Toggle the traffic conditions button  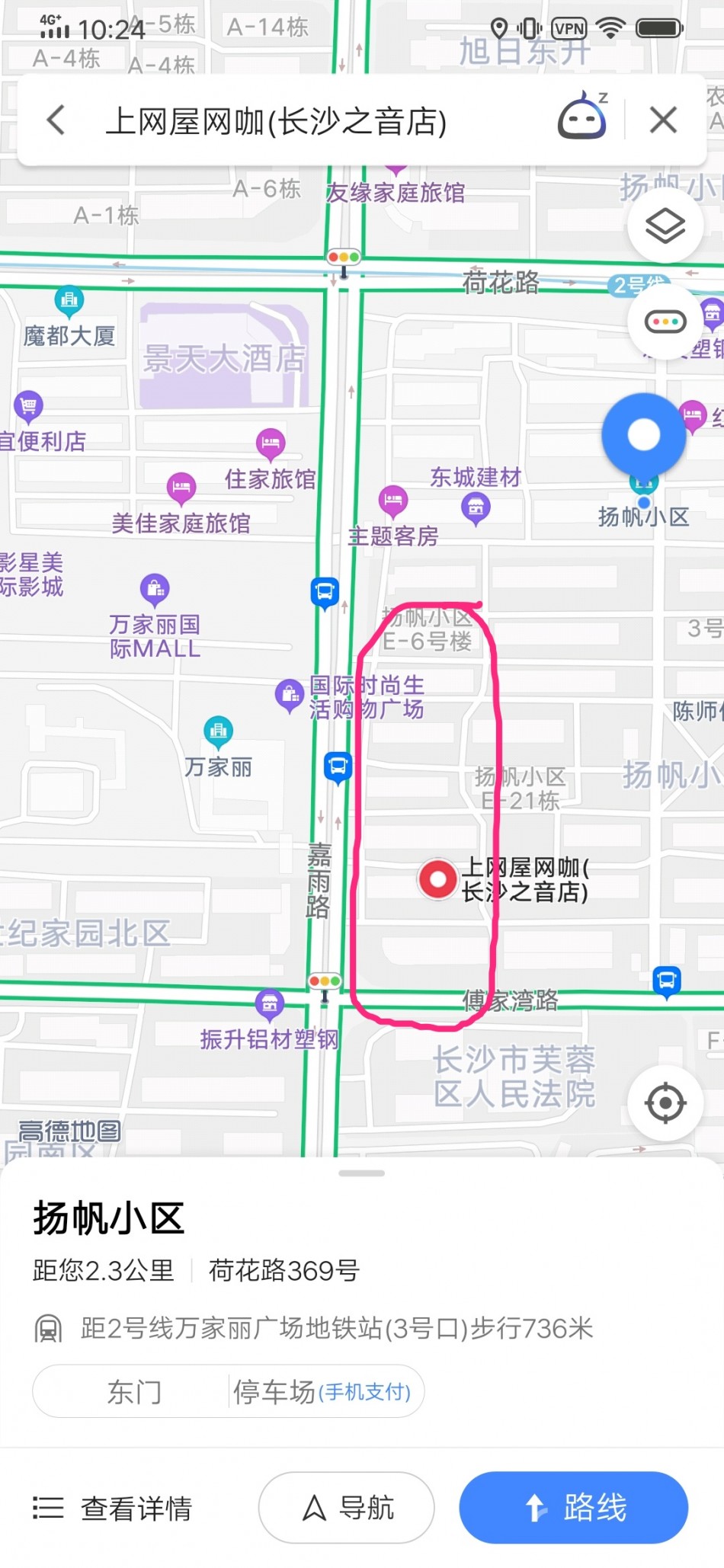tap(665, 322)
